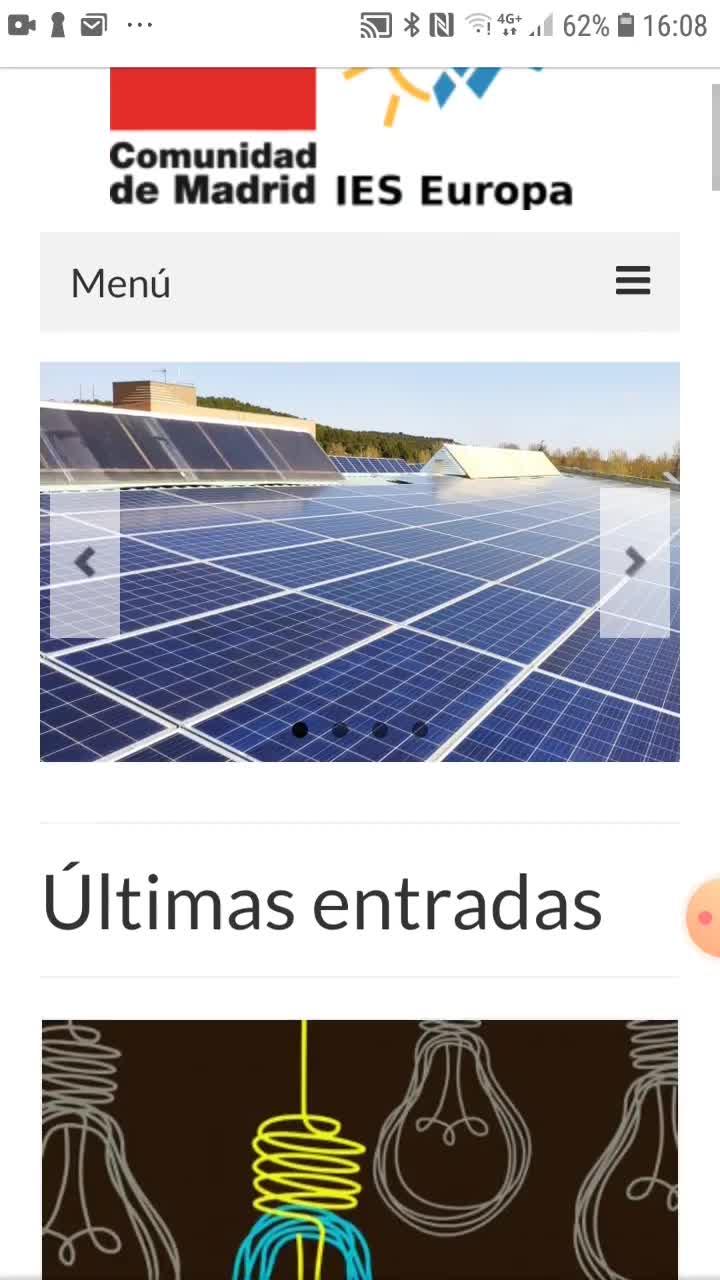The width and height of the screenshot is (720, 1280).
Task: Open the IES Europa site logo
Action: click(x=340, y=140)
